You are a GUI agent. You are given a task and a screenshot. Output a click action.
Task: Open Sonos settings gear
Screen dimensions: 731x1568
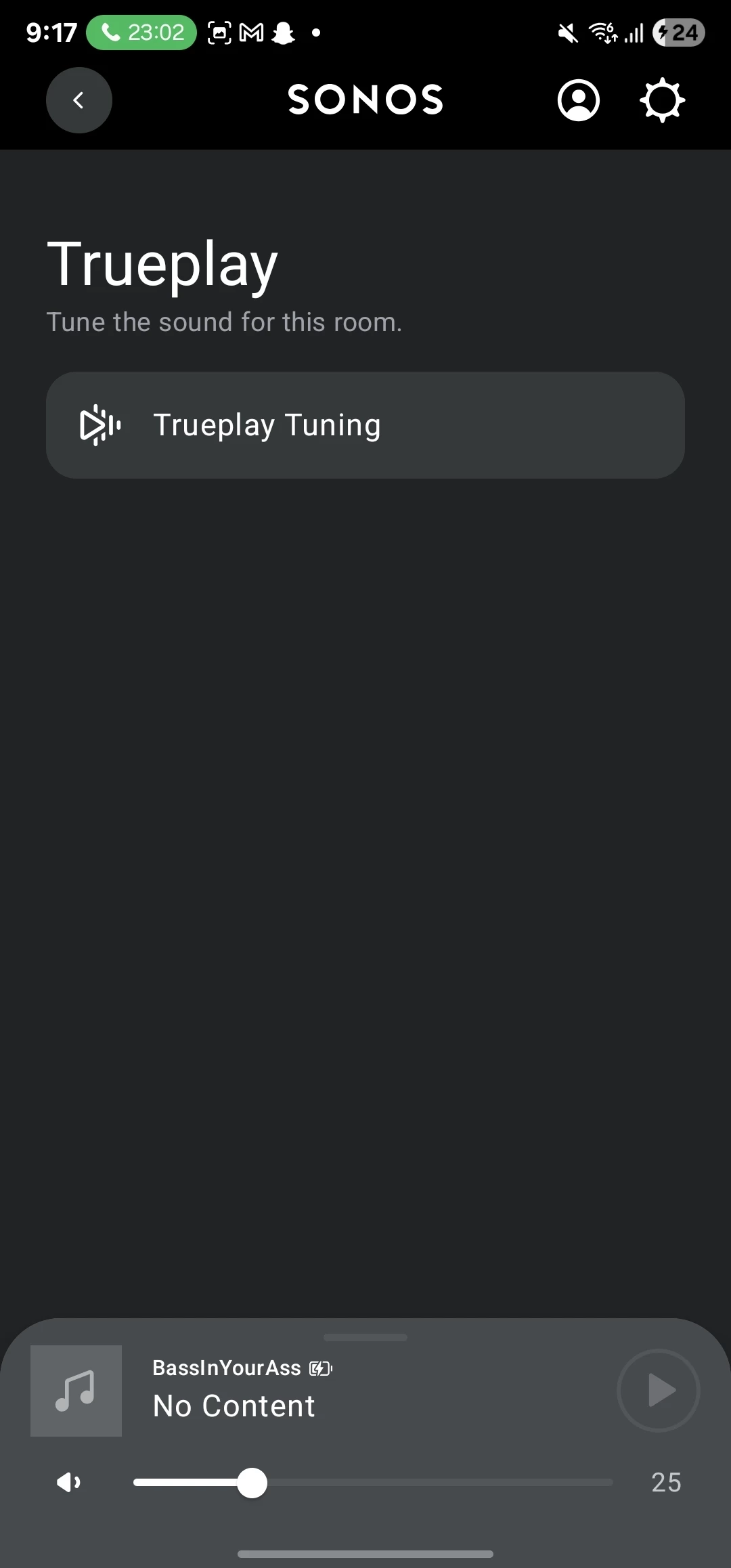(x=662, y=100)
